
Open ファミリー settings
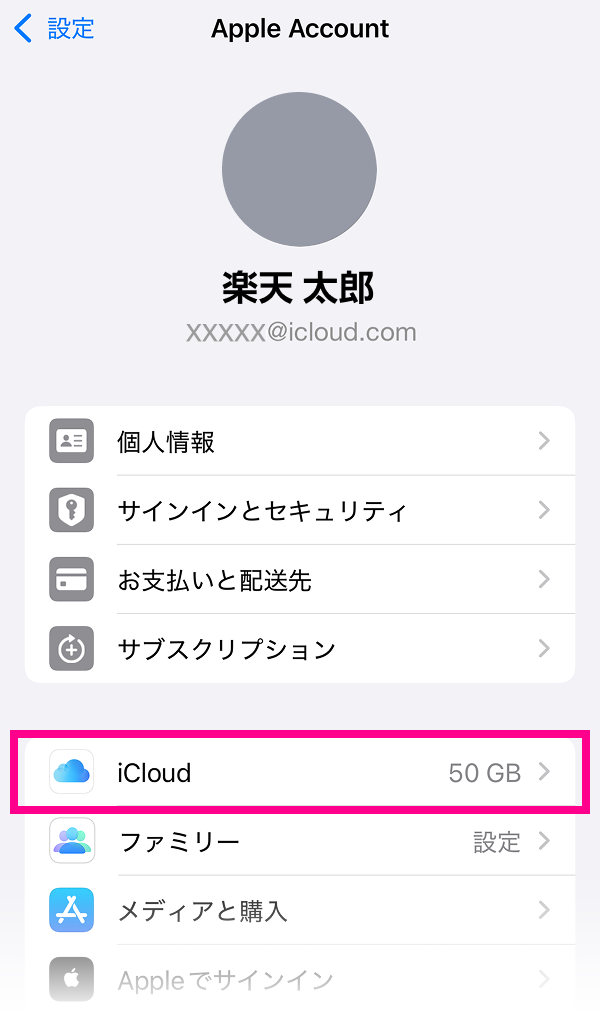click(x=300, y=841)
